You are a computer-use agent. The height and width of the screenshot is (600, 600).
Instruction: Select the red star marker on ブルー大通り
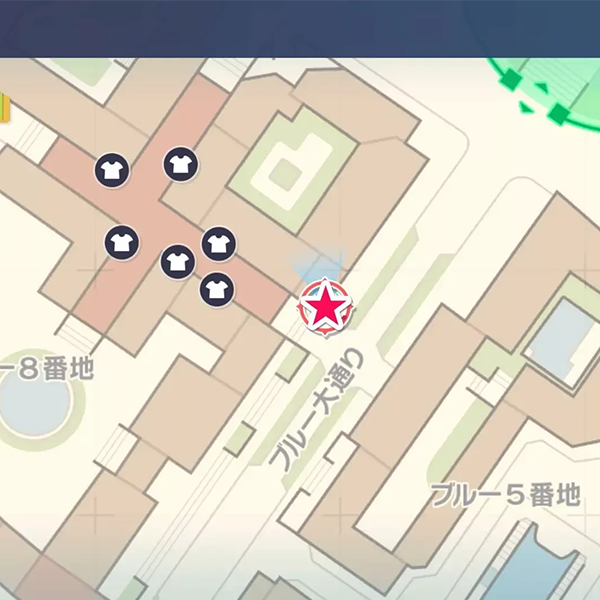tap(325, 307)
